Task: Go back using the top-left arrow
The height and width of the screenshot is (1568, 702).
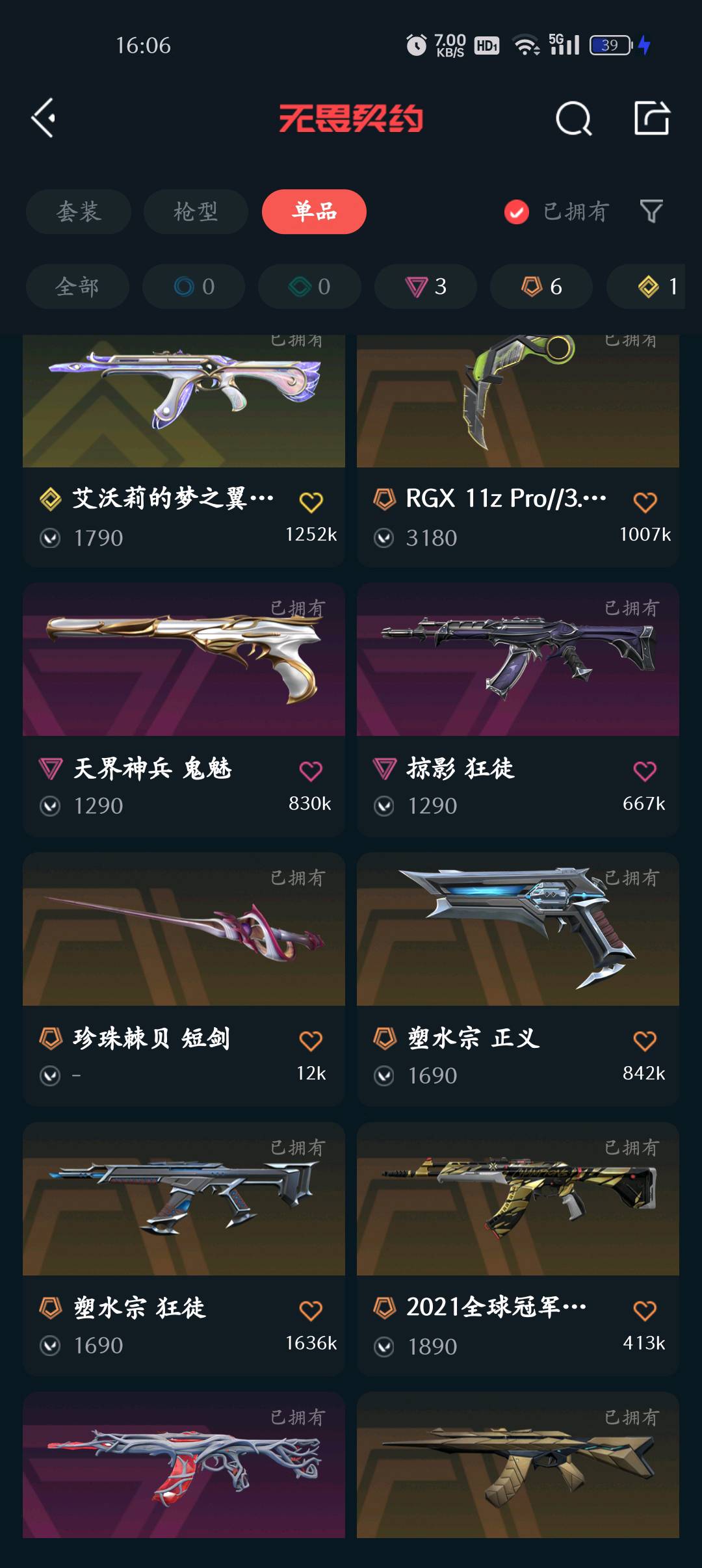Action: [x=43, y=118]
